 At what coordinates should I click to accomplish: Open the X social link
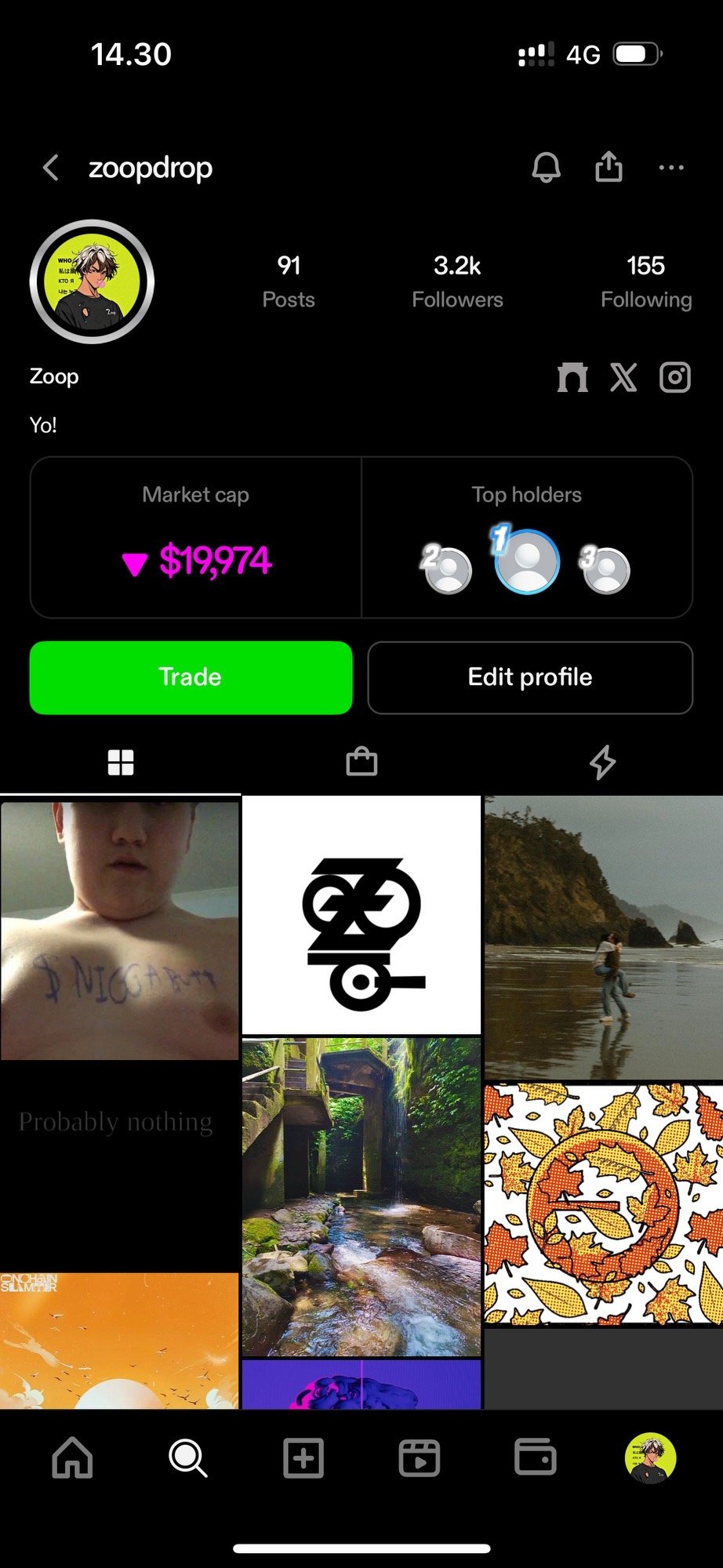pyautogui.click(x=623, y=377)
